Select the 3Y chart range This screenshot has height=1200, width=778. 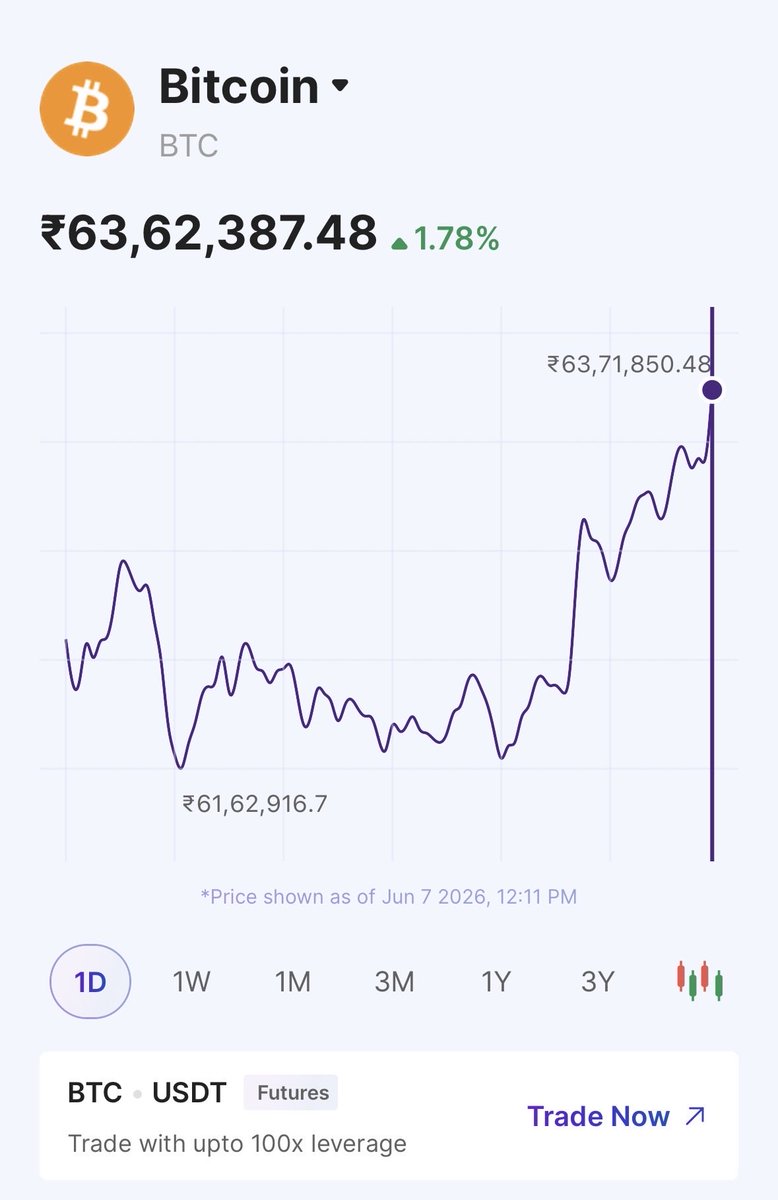coord(597,982)
